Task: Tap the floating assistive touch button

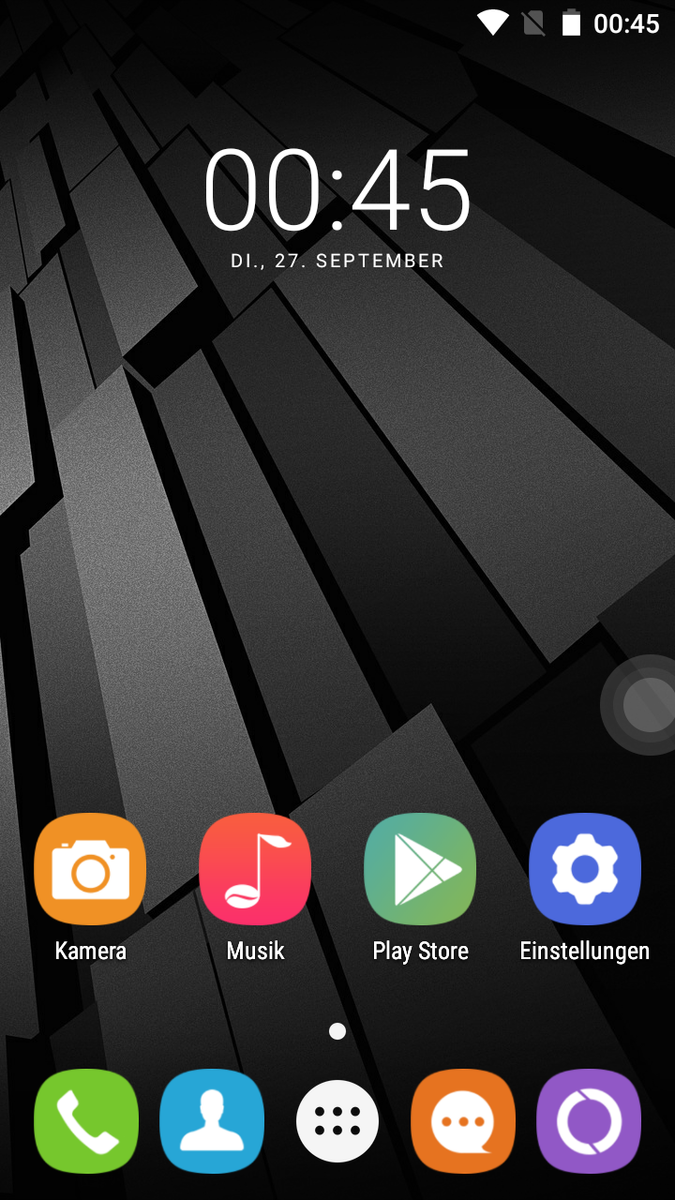Action: tap(647, 705)
